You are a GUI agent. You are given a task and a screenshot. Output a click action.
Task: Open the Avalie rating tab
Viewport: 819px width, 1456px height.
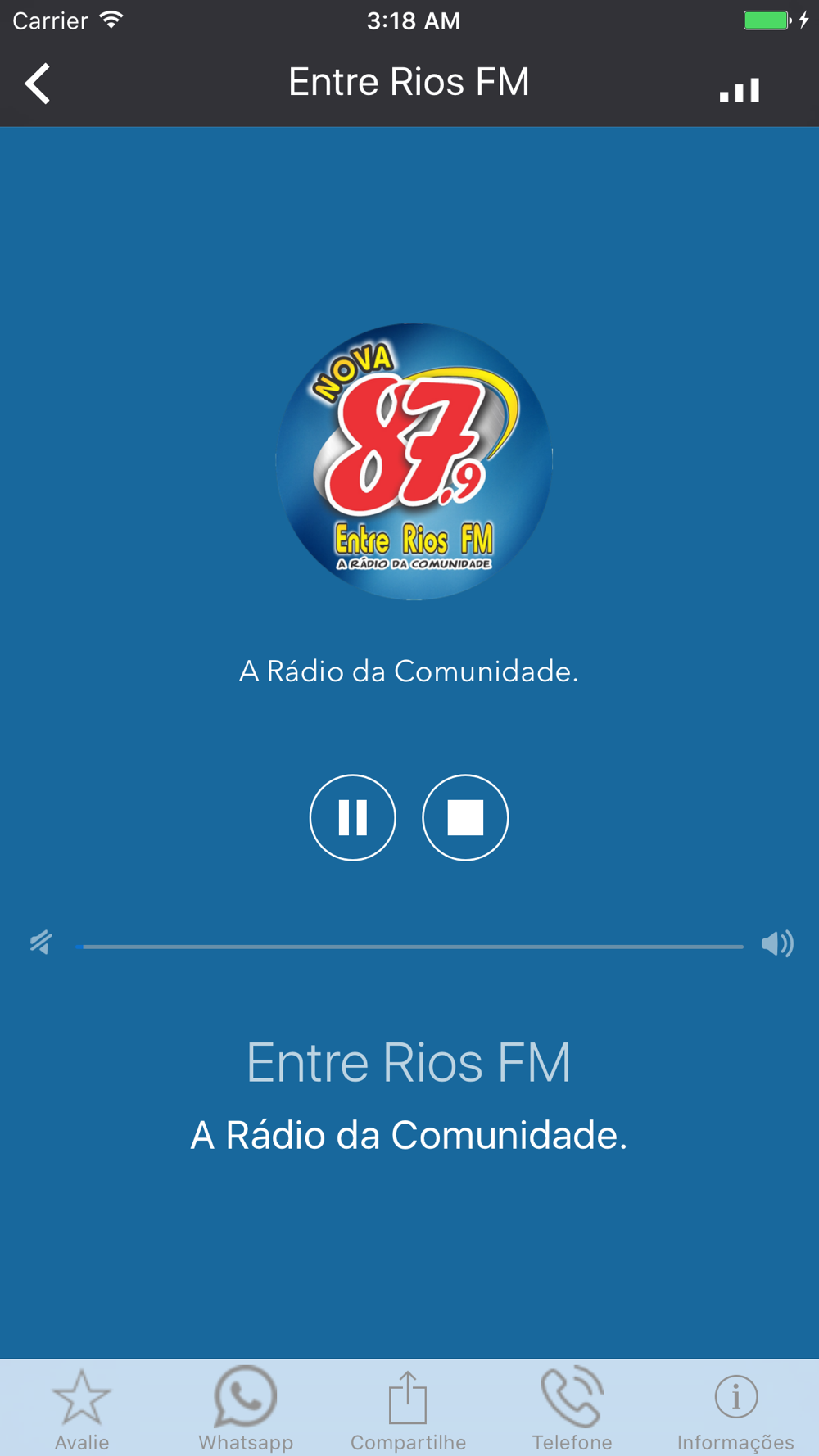pos(82,1409)
